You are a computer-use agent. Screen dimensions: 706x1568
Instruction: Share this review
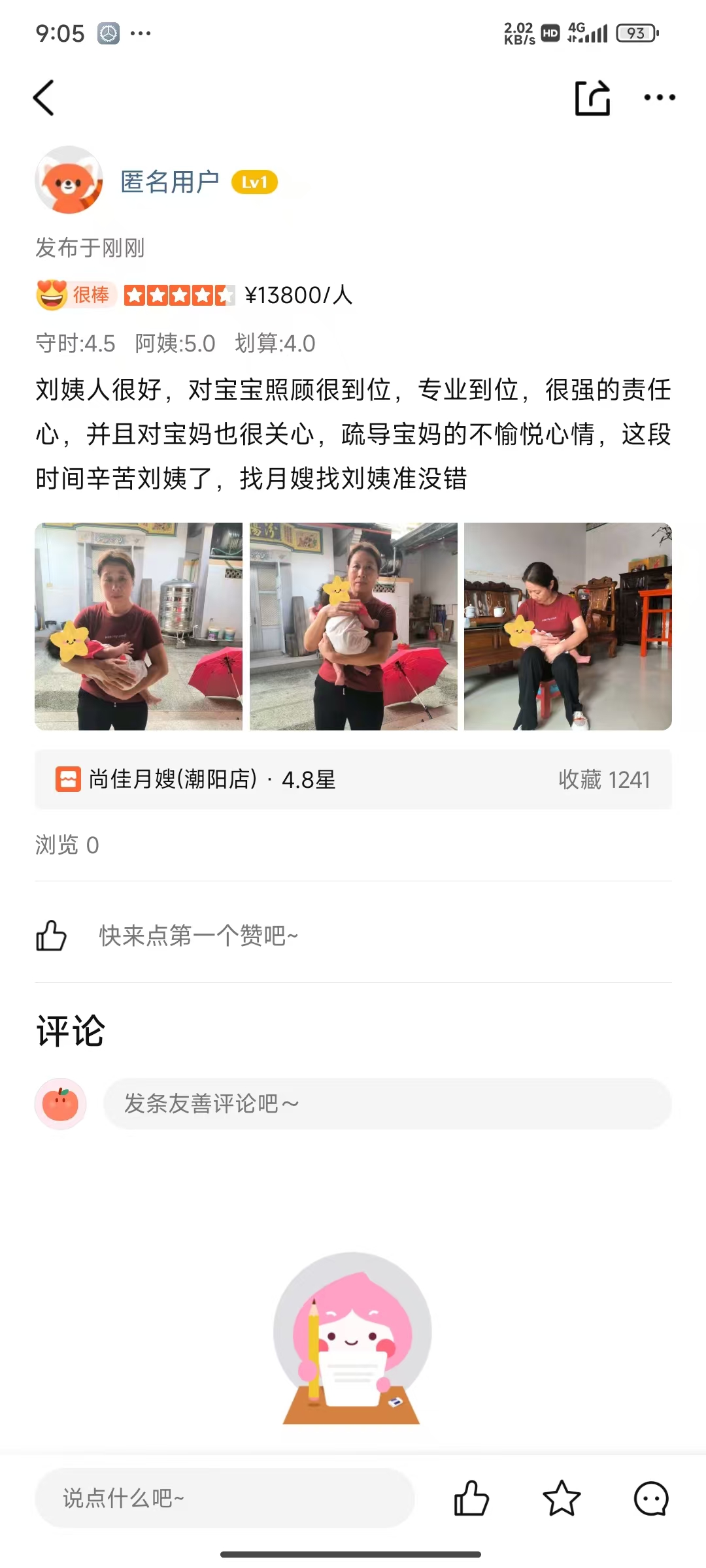592,98
